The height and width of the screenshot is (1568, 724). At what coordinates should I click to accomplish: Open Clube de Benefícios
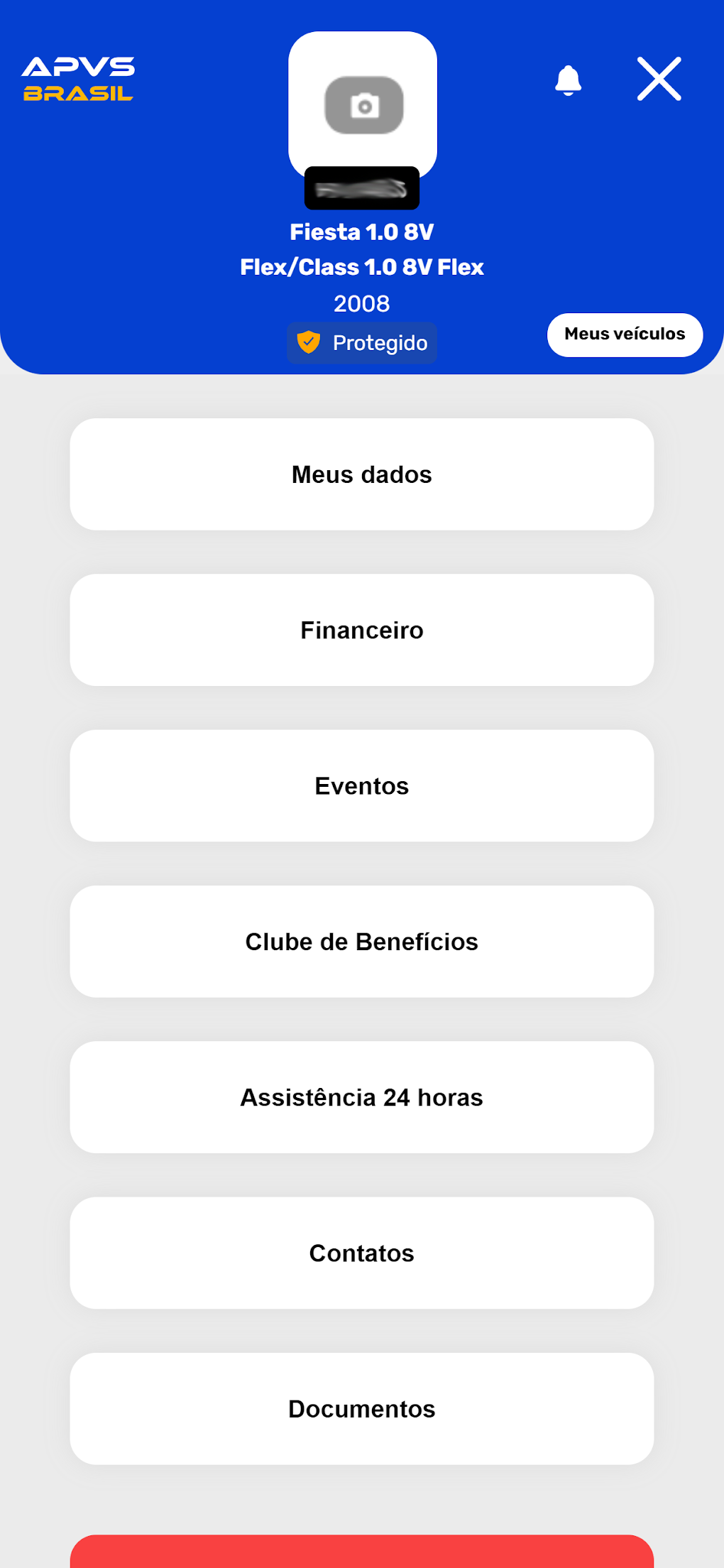(x=362, y=942)
